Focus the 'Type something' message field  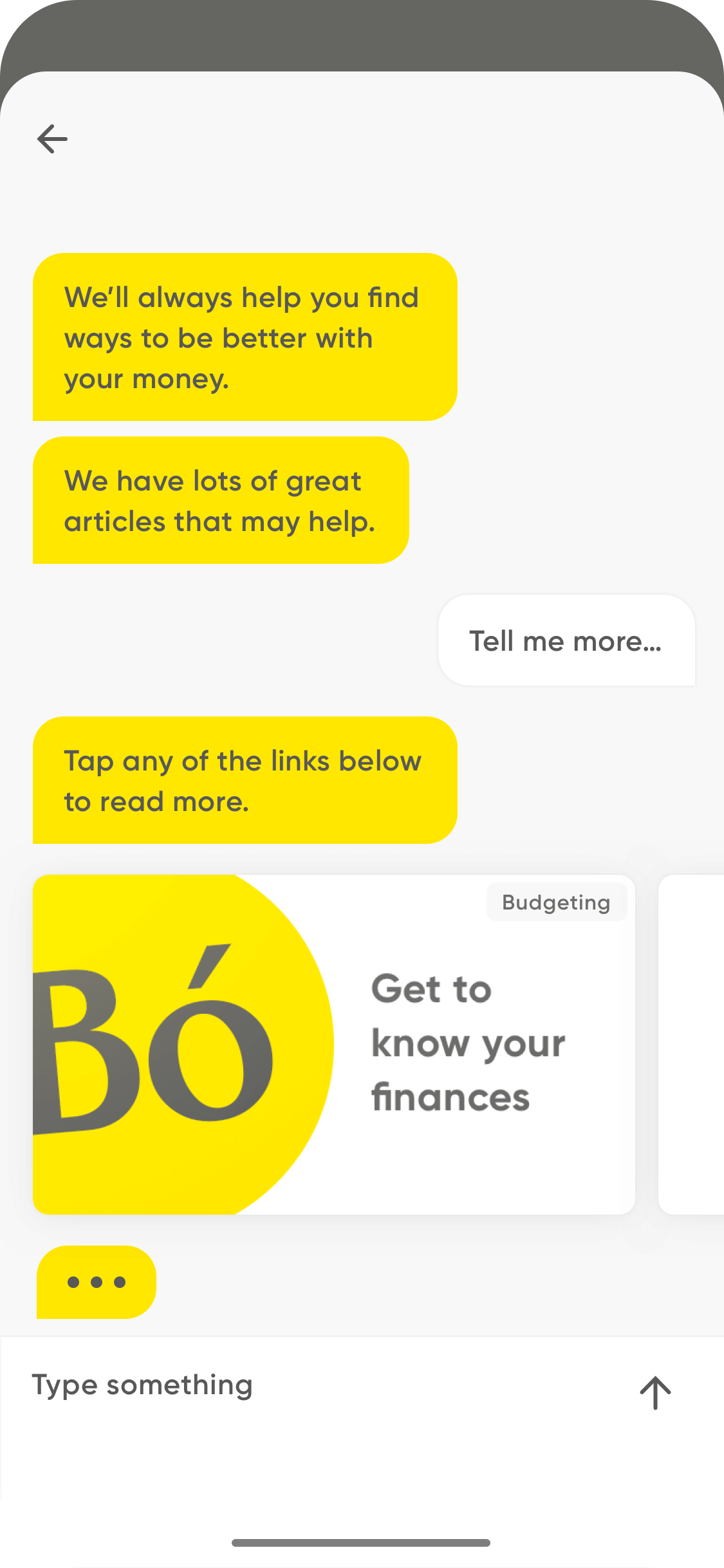[309, 1385]
